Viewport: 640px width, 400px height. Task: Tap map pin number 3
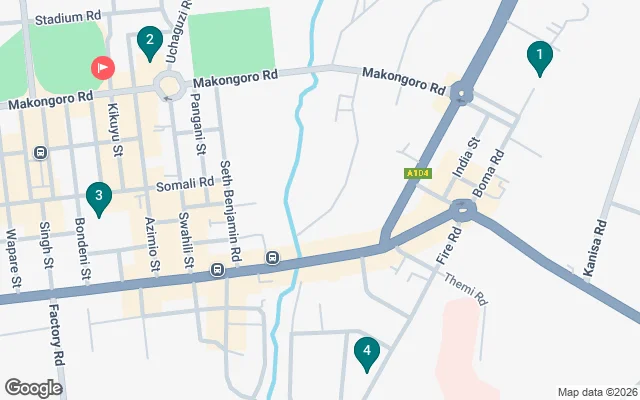point(97,196)
